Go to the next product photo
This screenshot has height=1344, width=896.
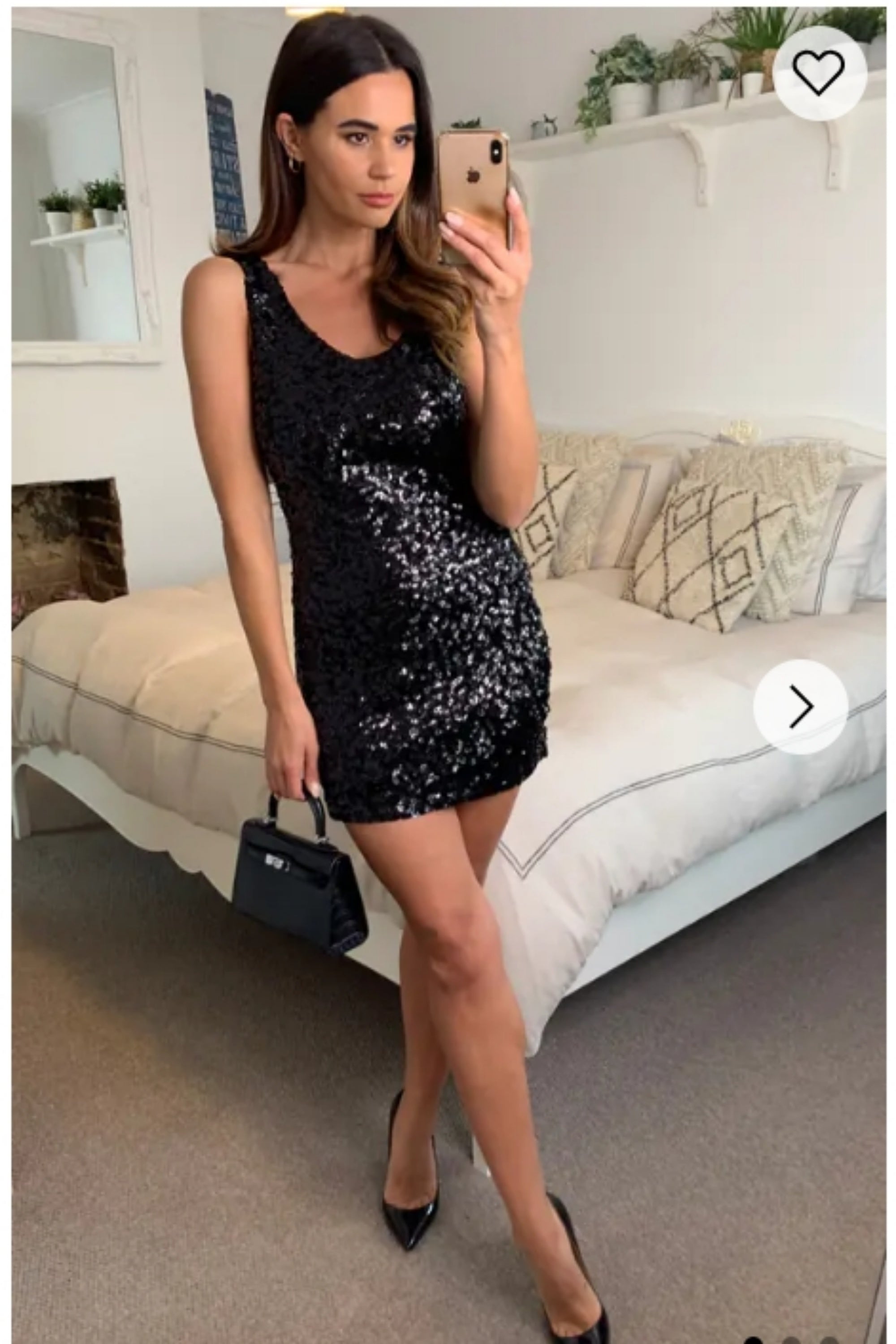[800, 707]
